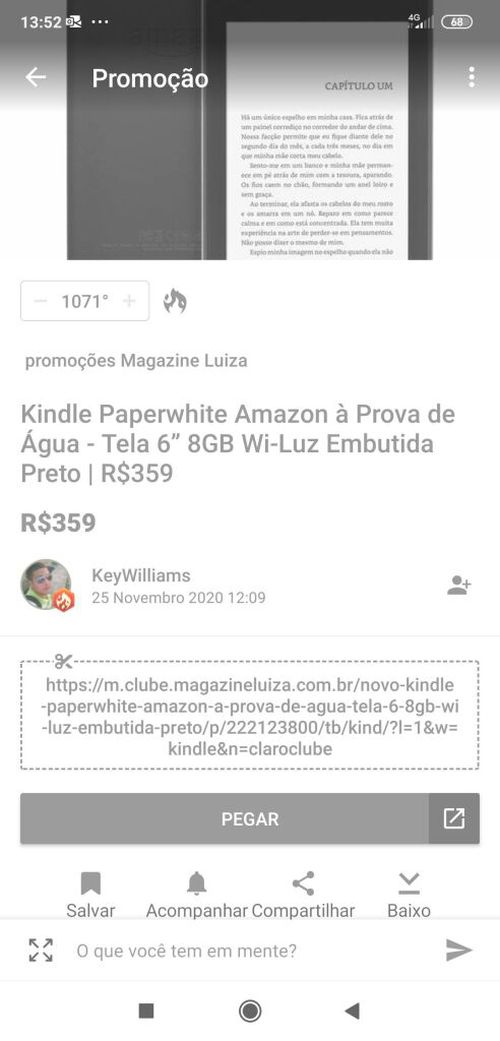Follow user KeyWilliams
Screen dimensions: 500x1041
[459, 585]
